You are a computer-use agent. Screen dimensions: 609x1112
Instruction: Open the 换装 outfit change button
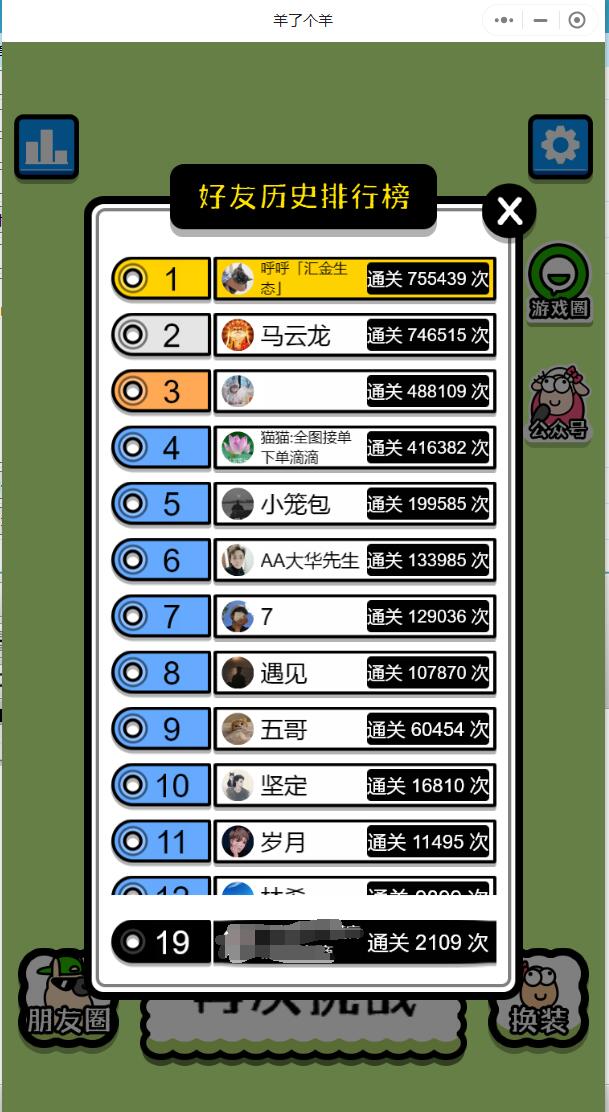click(539, 997)
